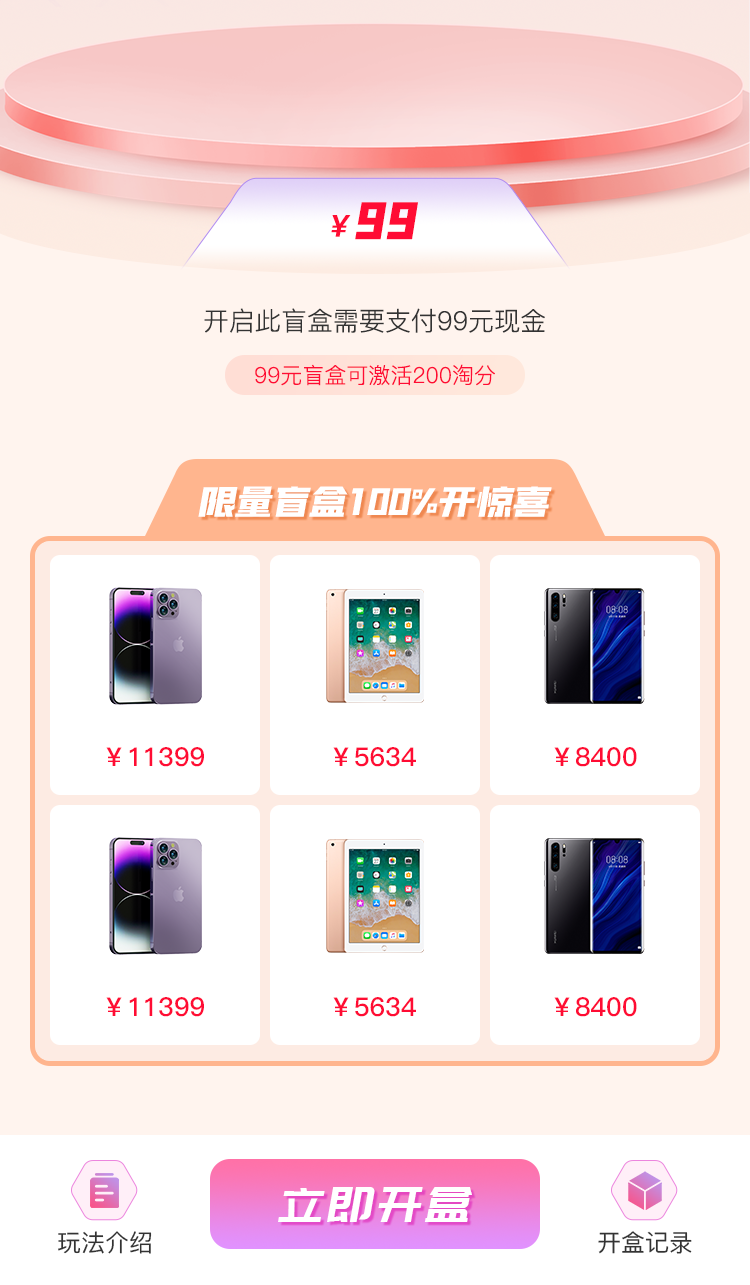Image resolution: width=750 pixels, height=1285 pixels.
Task: Open 玩法介绍 gameplay introduction
Action: pos(104,1207)
